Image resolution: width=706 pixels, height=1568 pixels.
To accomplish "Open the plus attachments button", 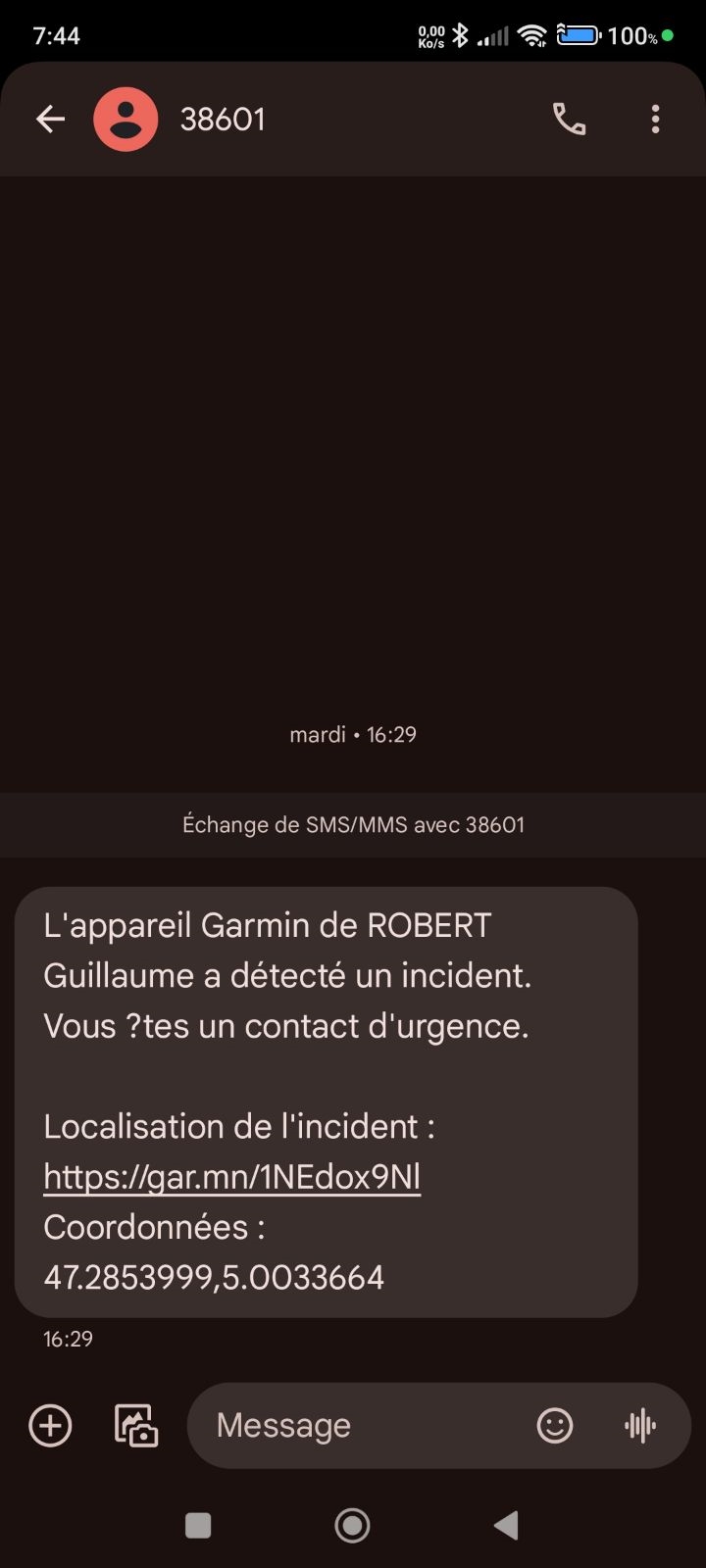I will tap(51, 1425).
